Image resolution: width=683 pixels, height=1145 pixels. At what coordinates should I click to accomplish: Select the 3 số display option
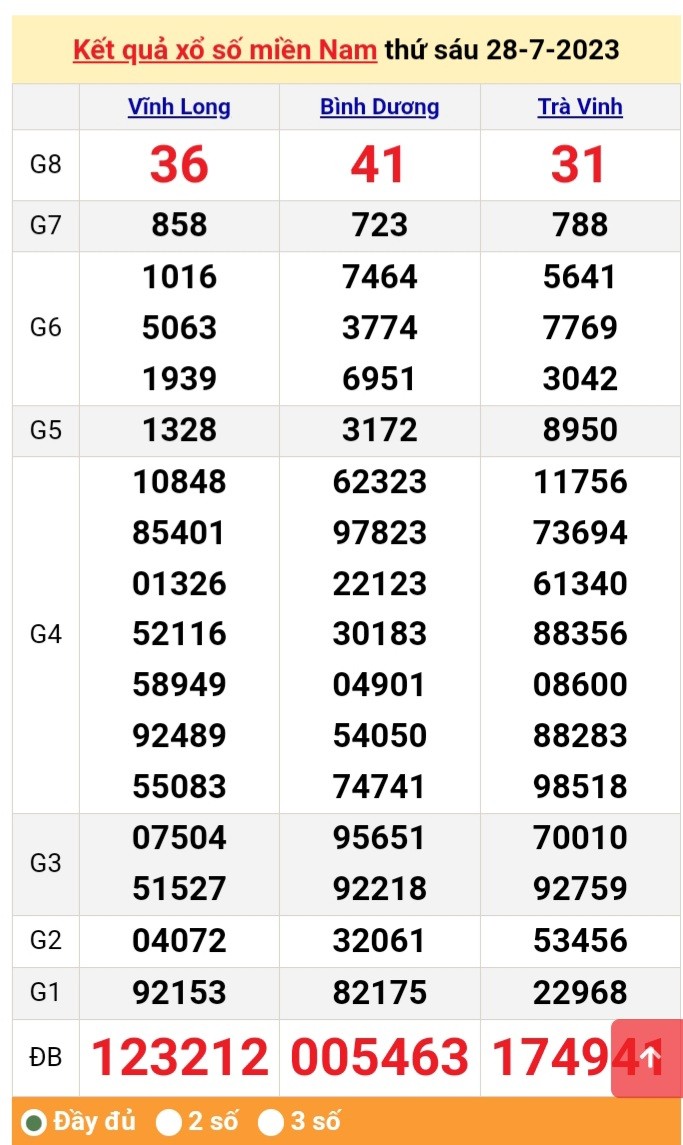point(271,1122)
